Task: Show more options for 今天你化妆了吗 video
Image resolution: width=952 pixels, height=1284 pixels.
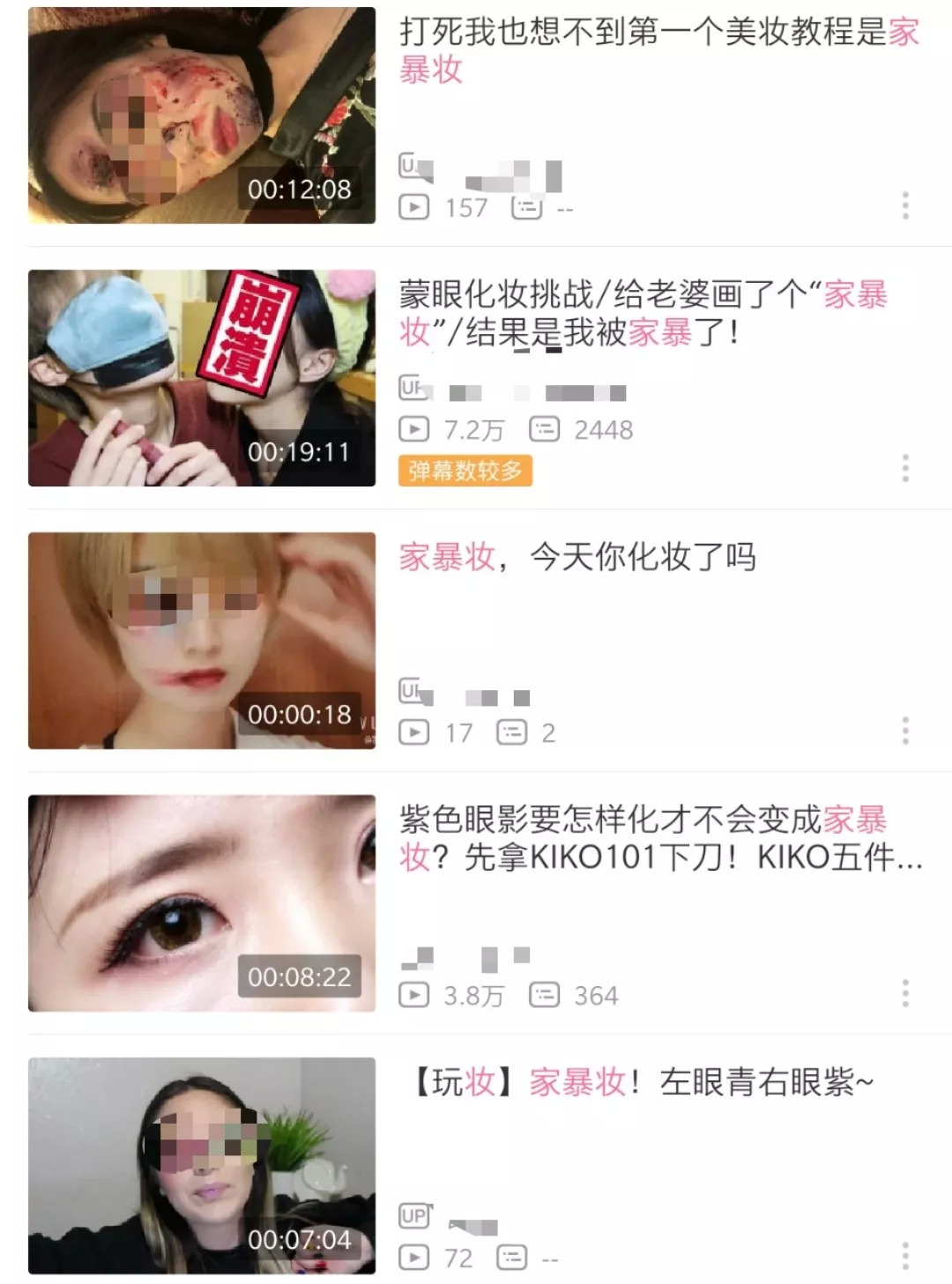Action: pos(905,731)
